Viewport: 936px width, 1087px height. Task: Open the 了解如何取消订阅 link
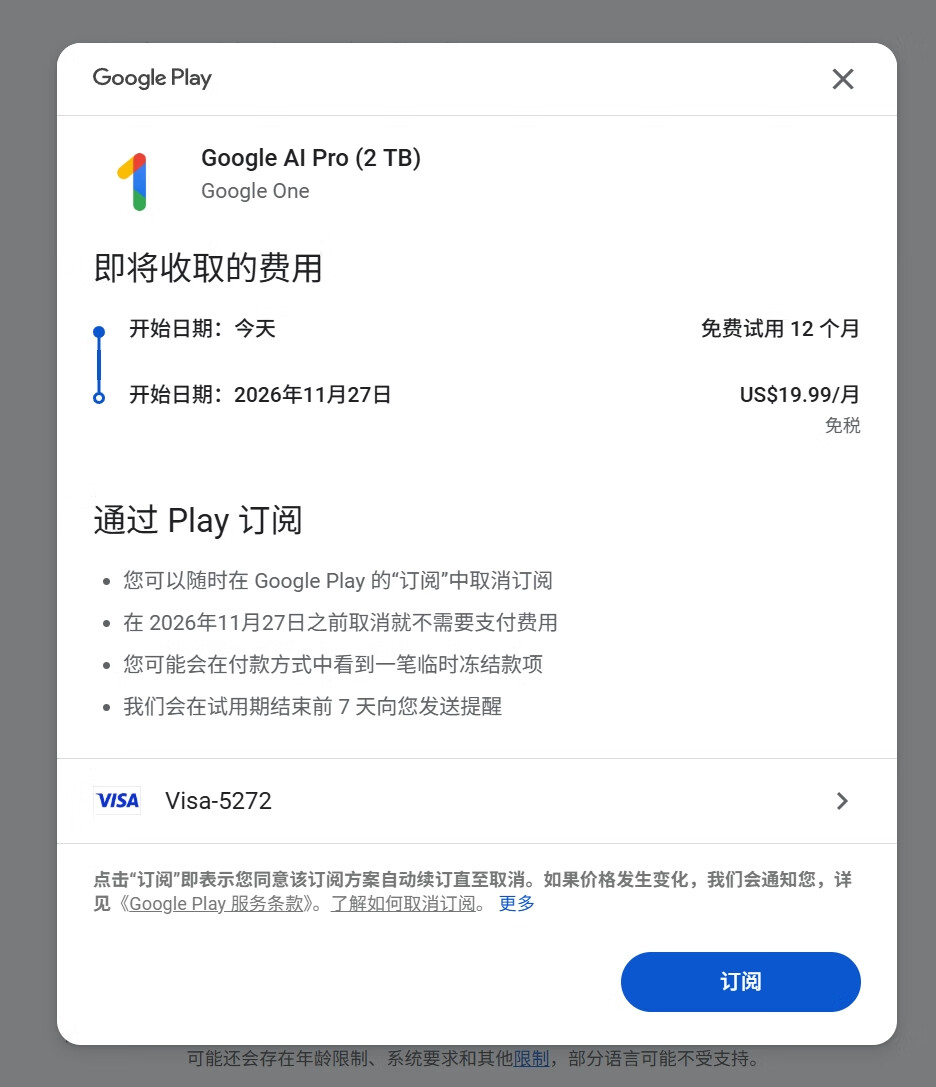click(x=404, y=904)
